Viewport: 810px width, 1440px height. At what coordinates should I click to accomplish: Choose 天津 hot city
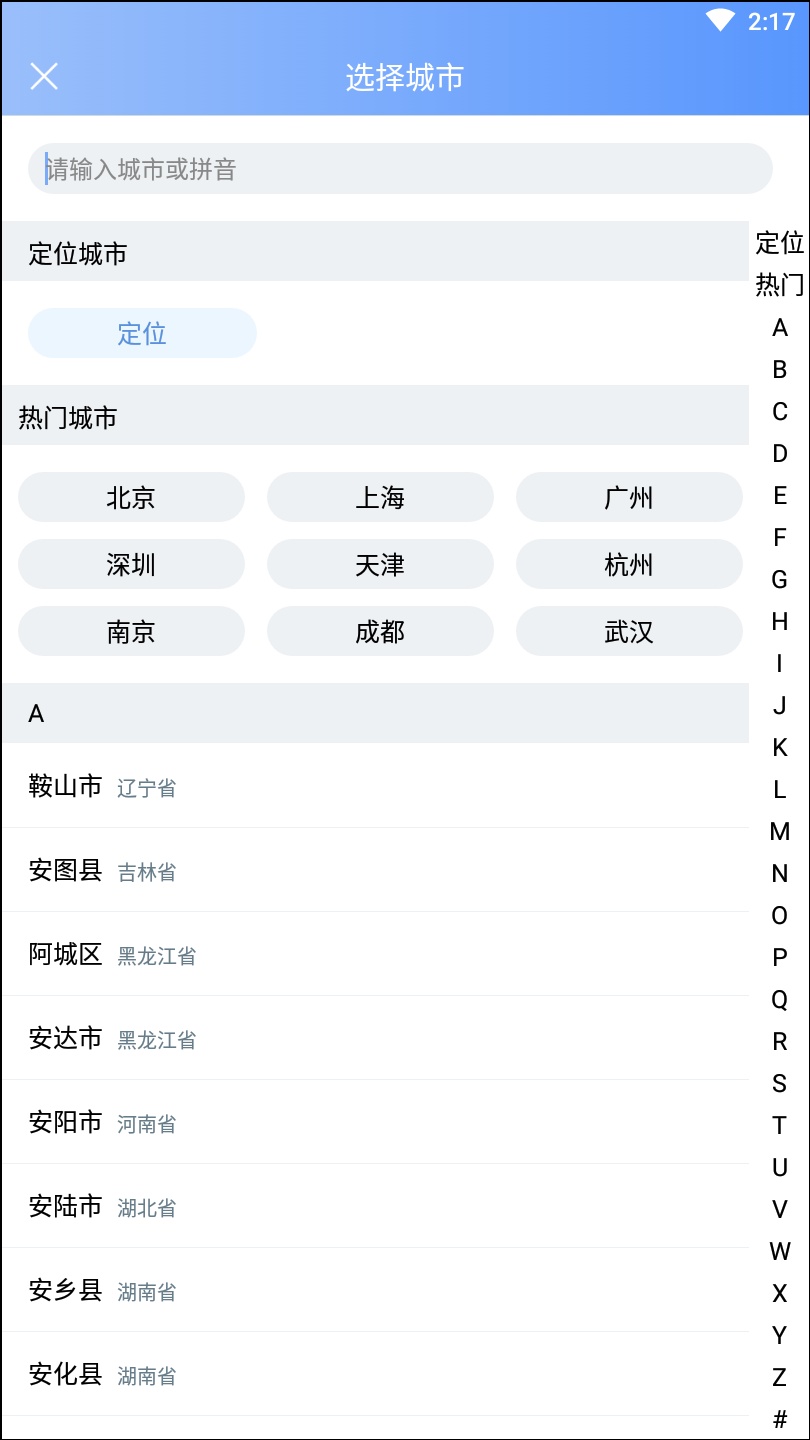380,564
